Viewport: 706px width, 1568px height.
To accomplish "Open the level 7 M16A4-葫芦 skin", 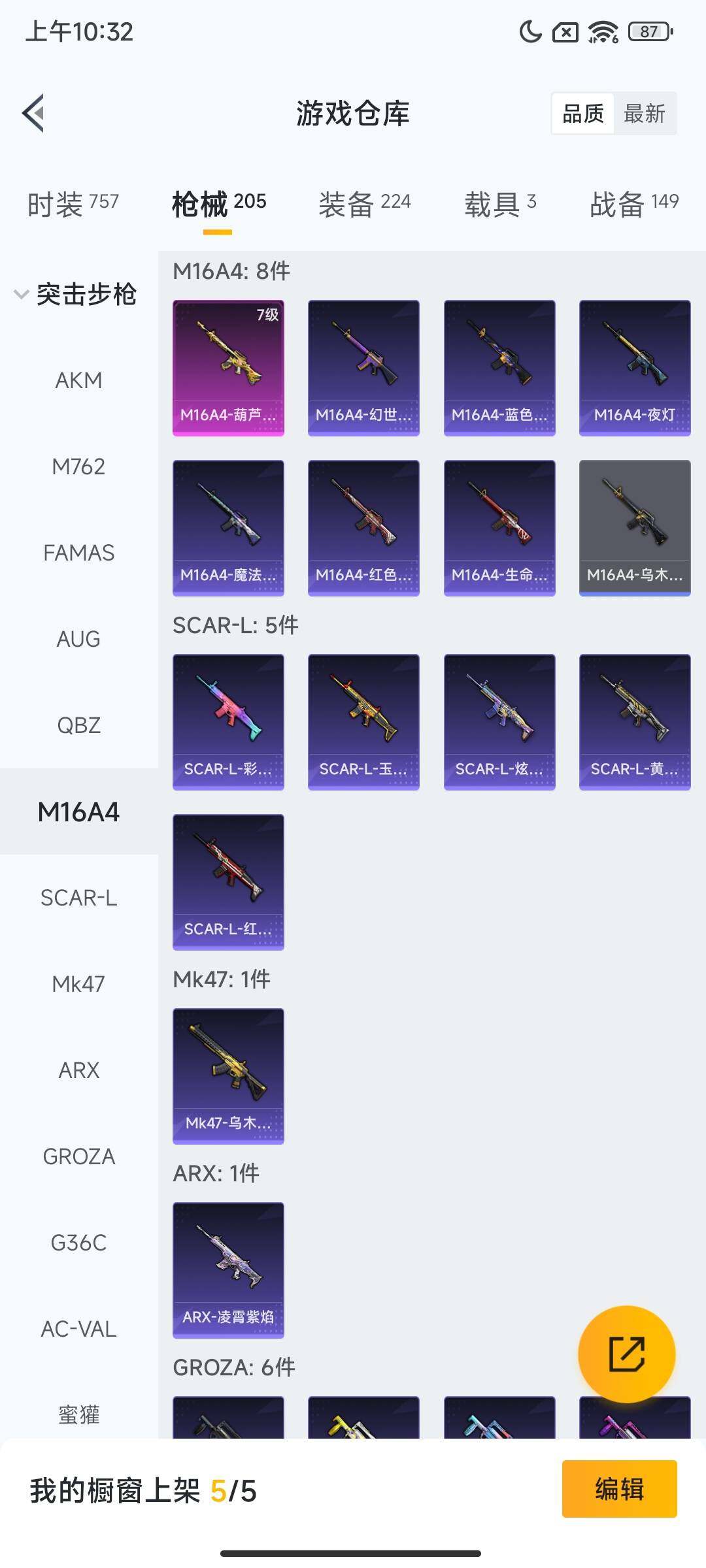I will pos(228,367).
